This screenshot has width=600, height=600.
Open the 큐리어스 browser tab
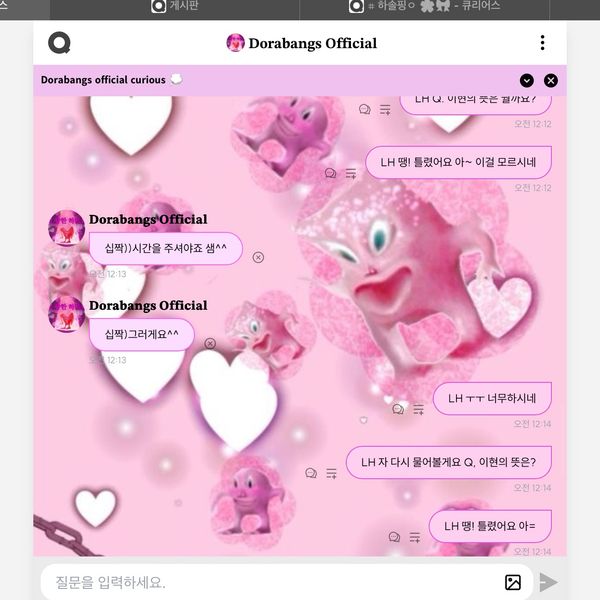pos(430,7)
